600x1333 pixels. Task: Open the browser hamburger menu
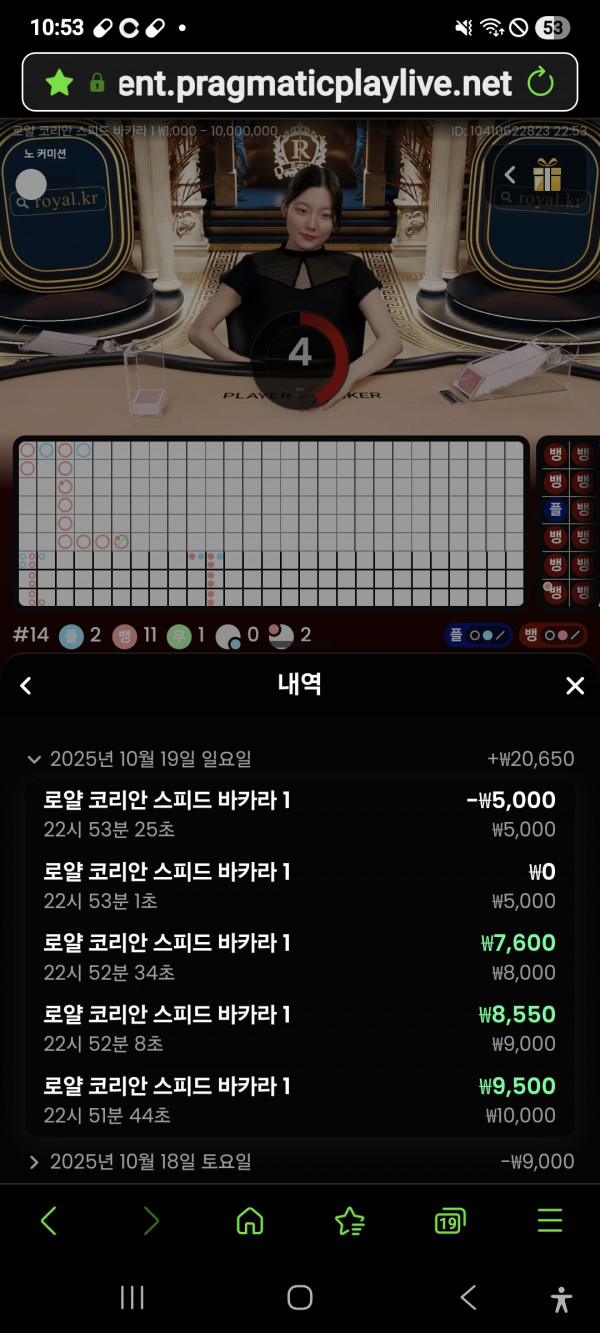point(550,1221)
